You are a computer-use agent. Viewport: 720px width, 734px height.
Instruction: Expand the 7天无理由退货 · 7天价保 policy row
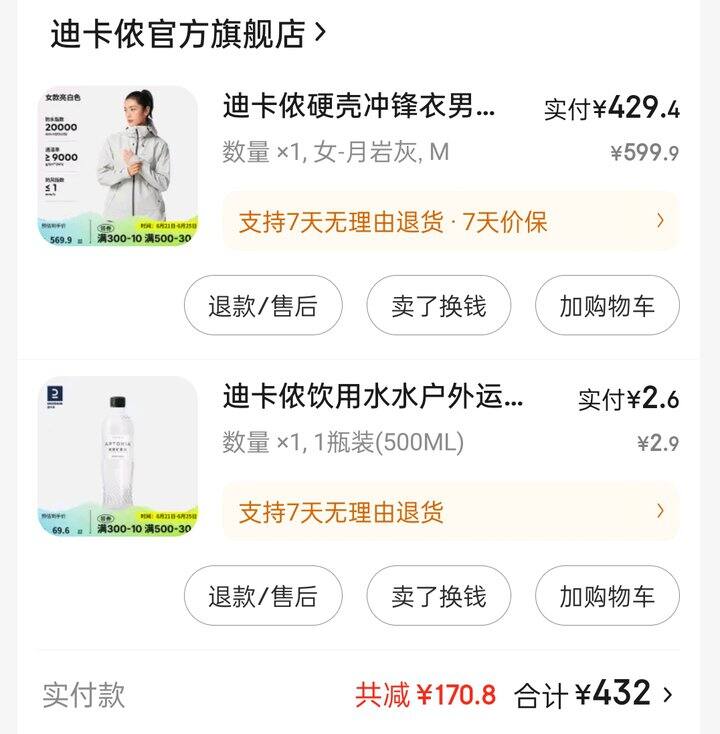coord(450,221)
